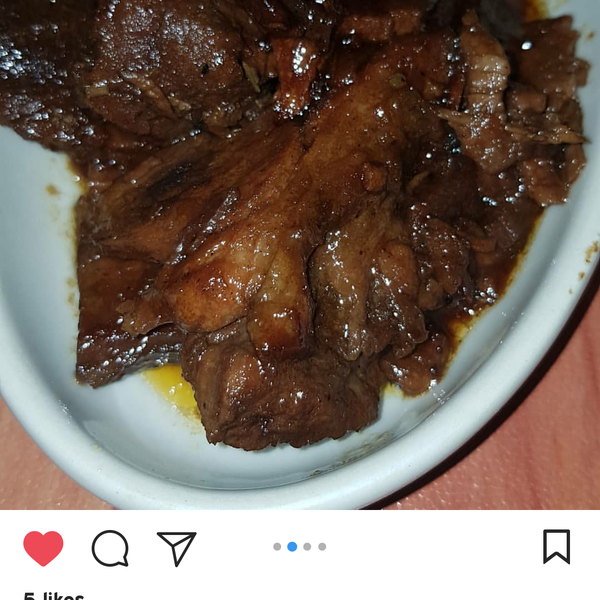Open comments via the speech bubble icon
This screenshot has width=600, height=600.
(x=110, y=548)
